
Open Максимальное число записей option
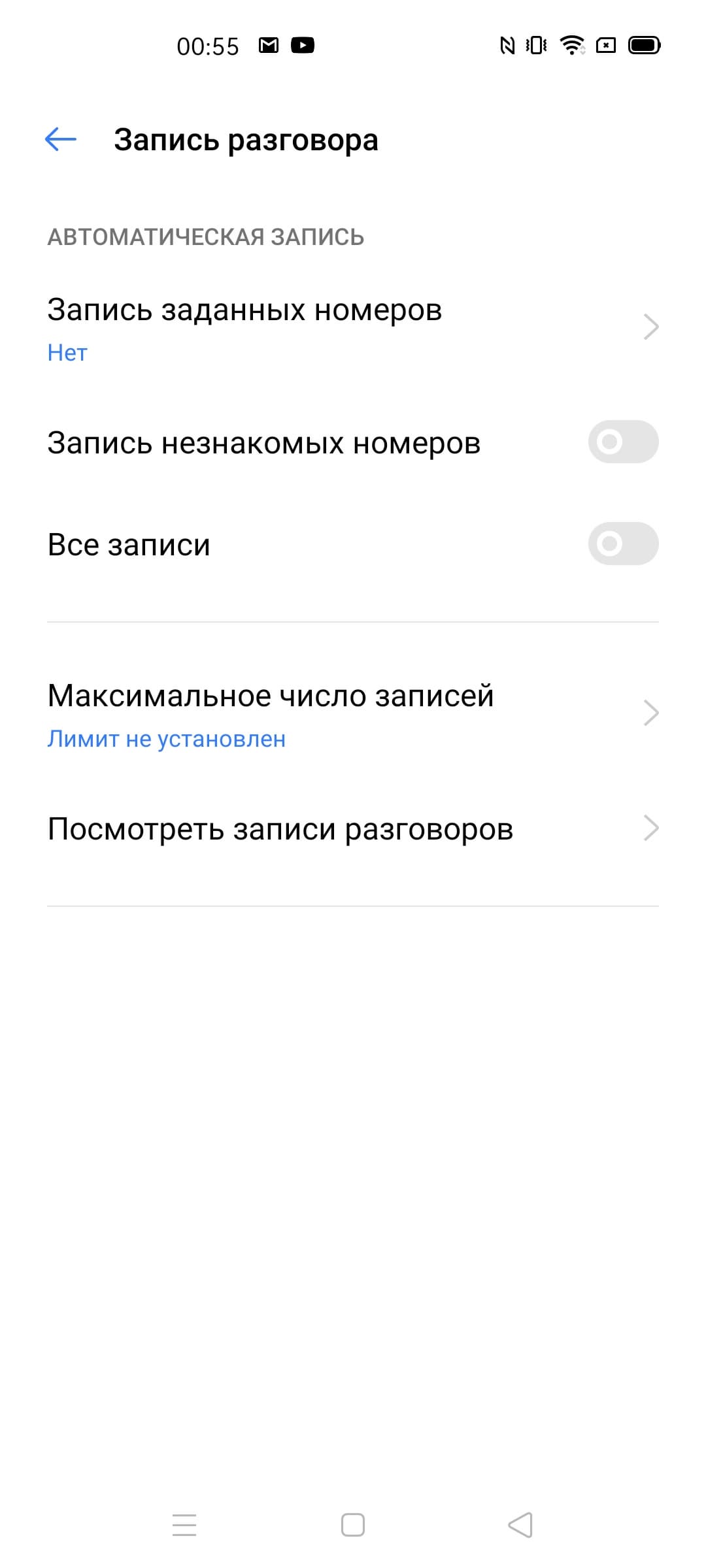coord(353,714)
